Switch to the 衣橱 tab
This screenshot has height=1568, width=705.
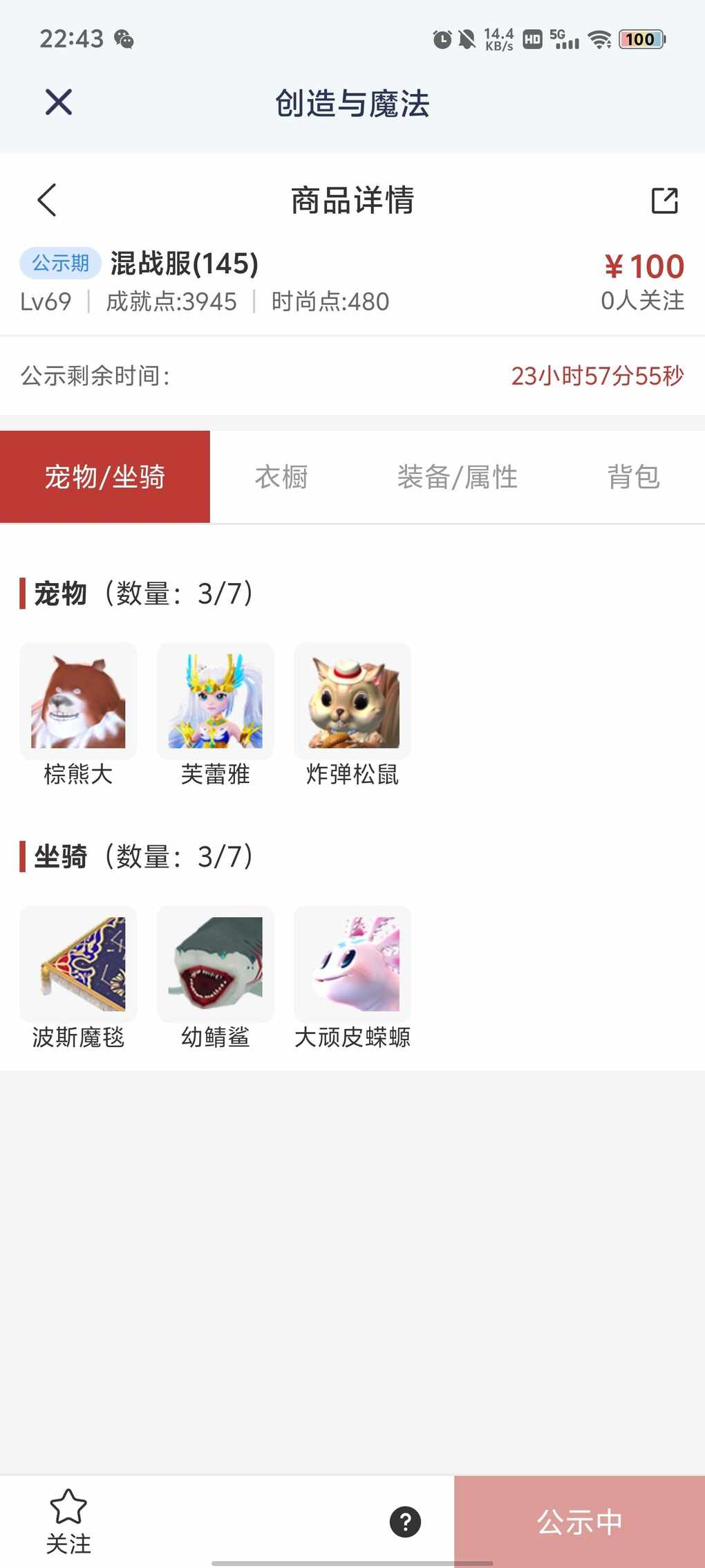281,477
